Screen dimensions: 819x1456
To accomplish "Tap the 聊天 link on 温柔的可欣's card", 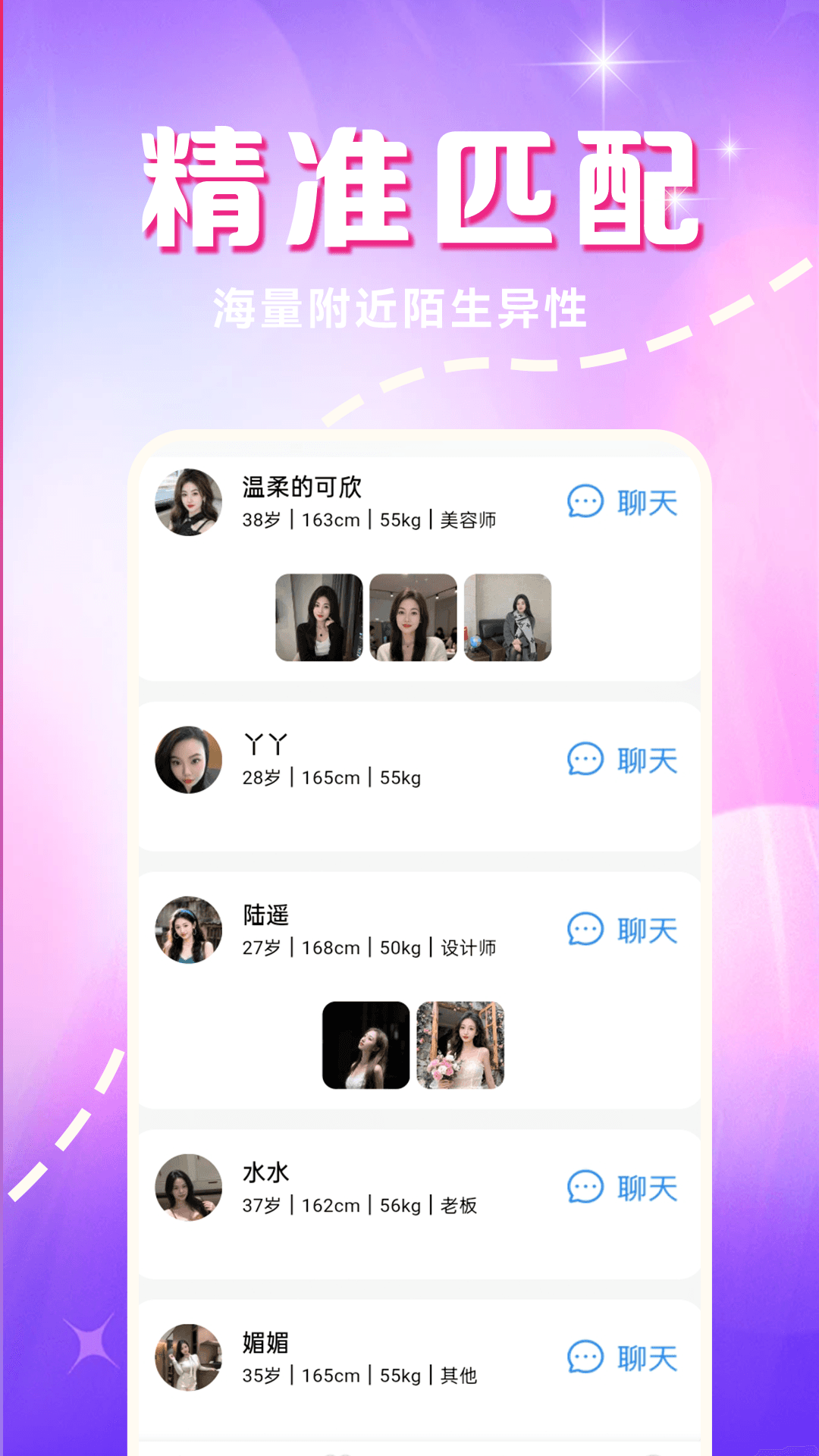I will coord(646,504).
